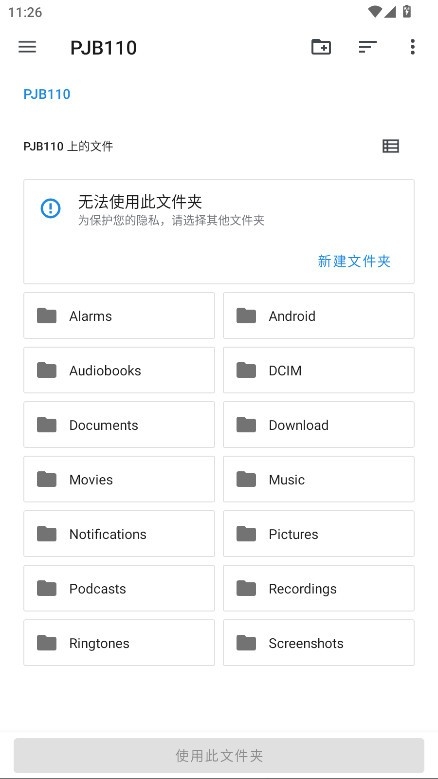Open the overflow menu
This screenshot has height=779, width=438.
click(412, 47)
